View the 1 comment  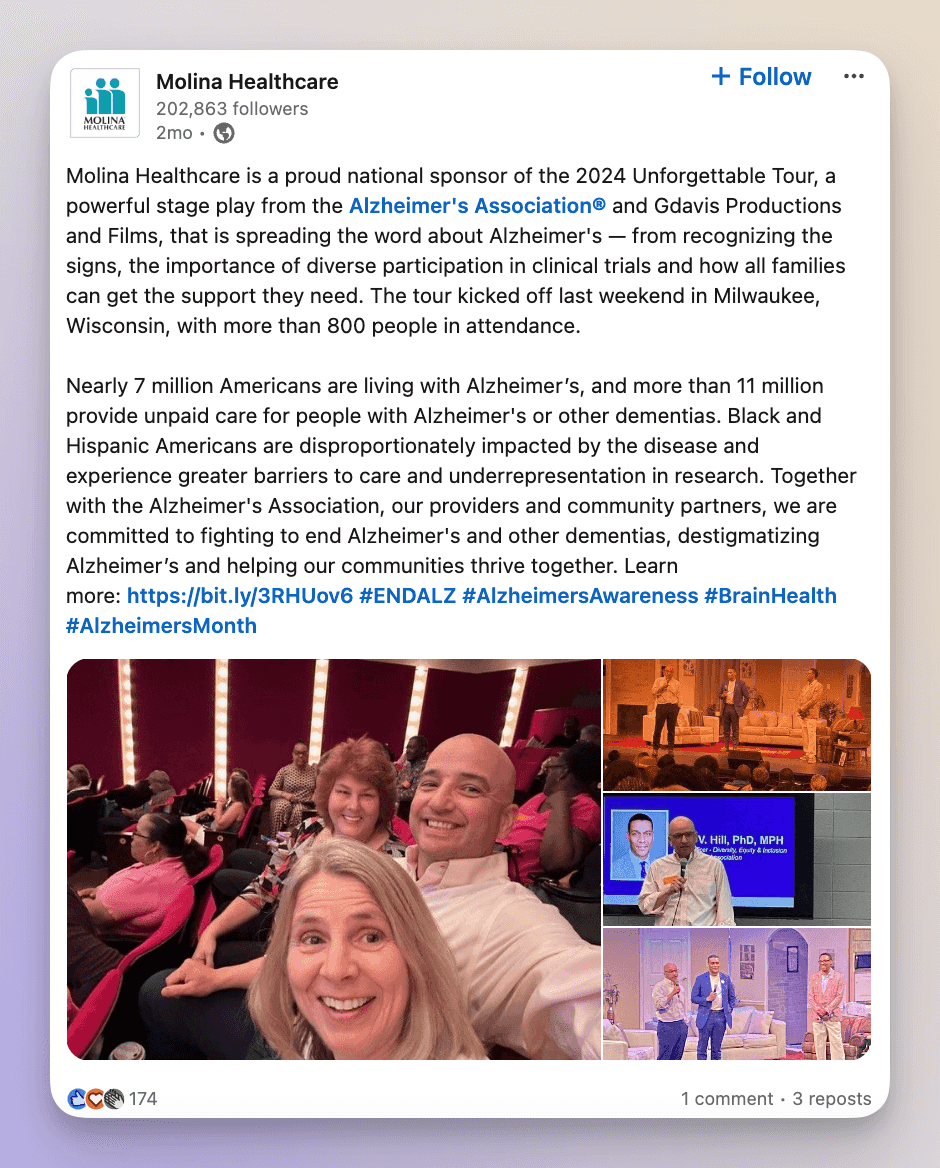pyautogui.click(x=727, y=1099)
